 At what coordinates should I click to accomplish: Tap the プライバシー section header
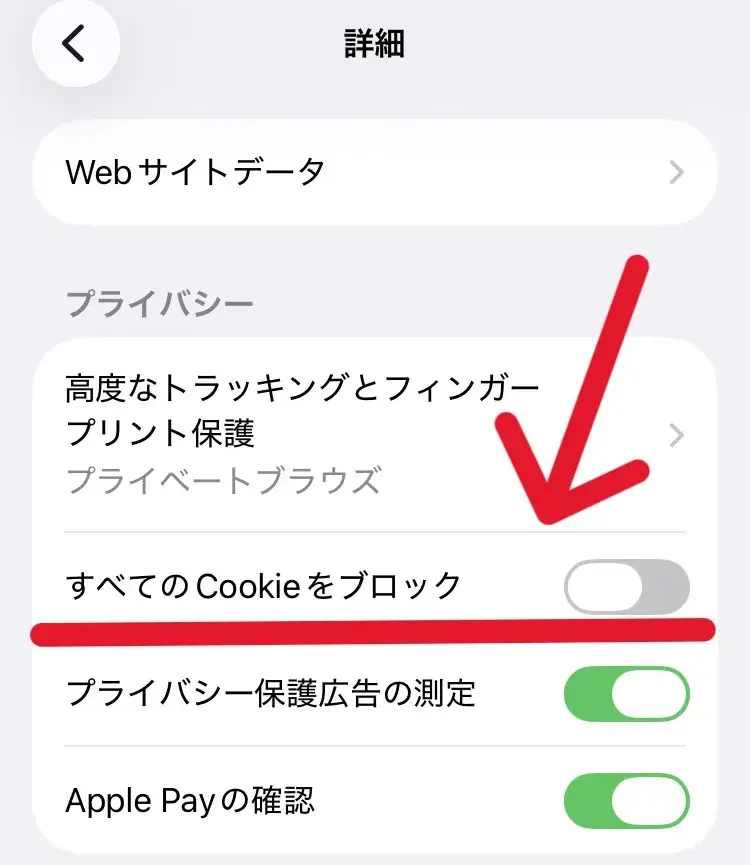162,299
